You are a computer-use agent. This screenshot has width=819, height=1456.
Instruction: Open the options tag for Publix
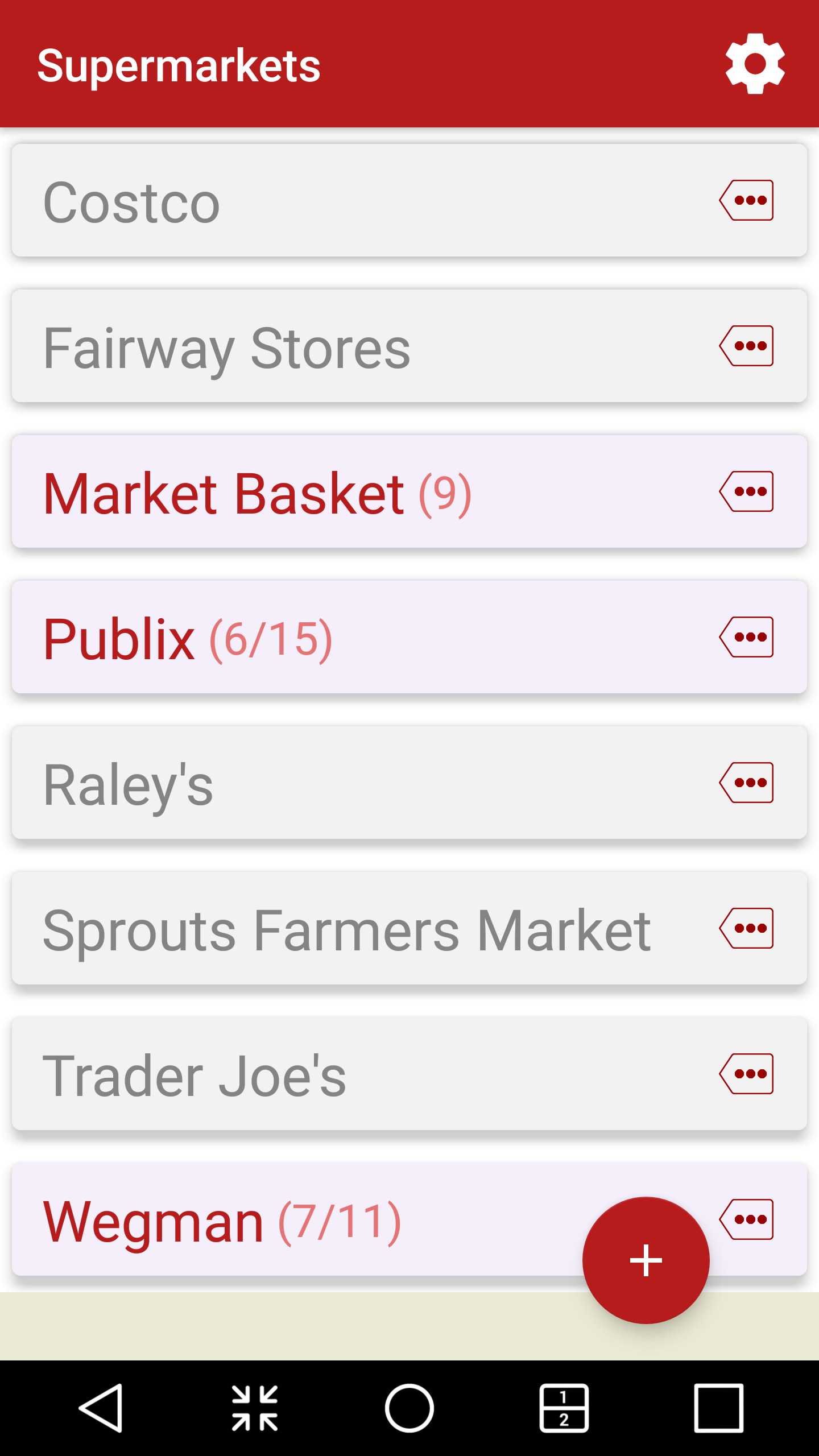pos(746,637)
